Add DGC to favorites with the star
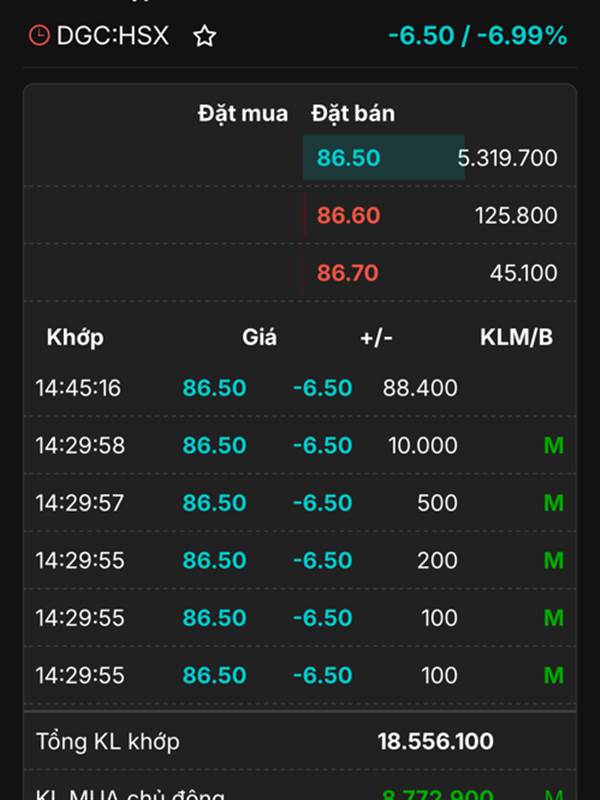600x800 pixels. pyautogui.click(x=205, y=36)
